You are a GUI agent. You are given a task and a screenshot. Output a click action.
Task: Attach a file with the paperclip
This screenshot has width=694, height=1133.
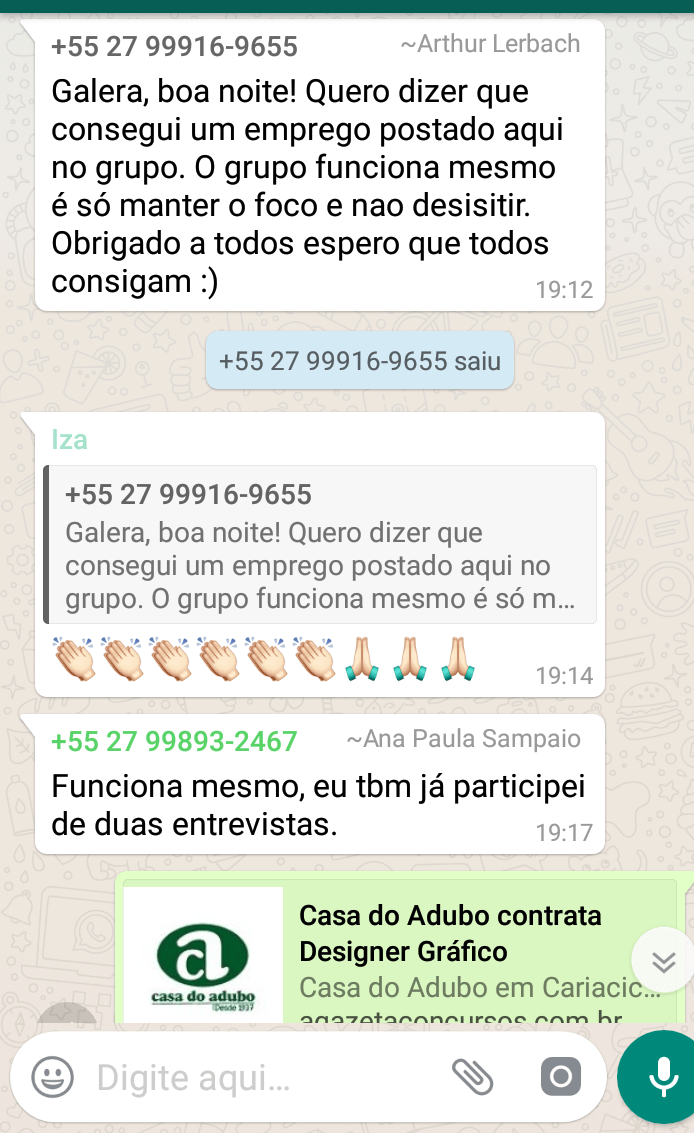(473, 1077)
